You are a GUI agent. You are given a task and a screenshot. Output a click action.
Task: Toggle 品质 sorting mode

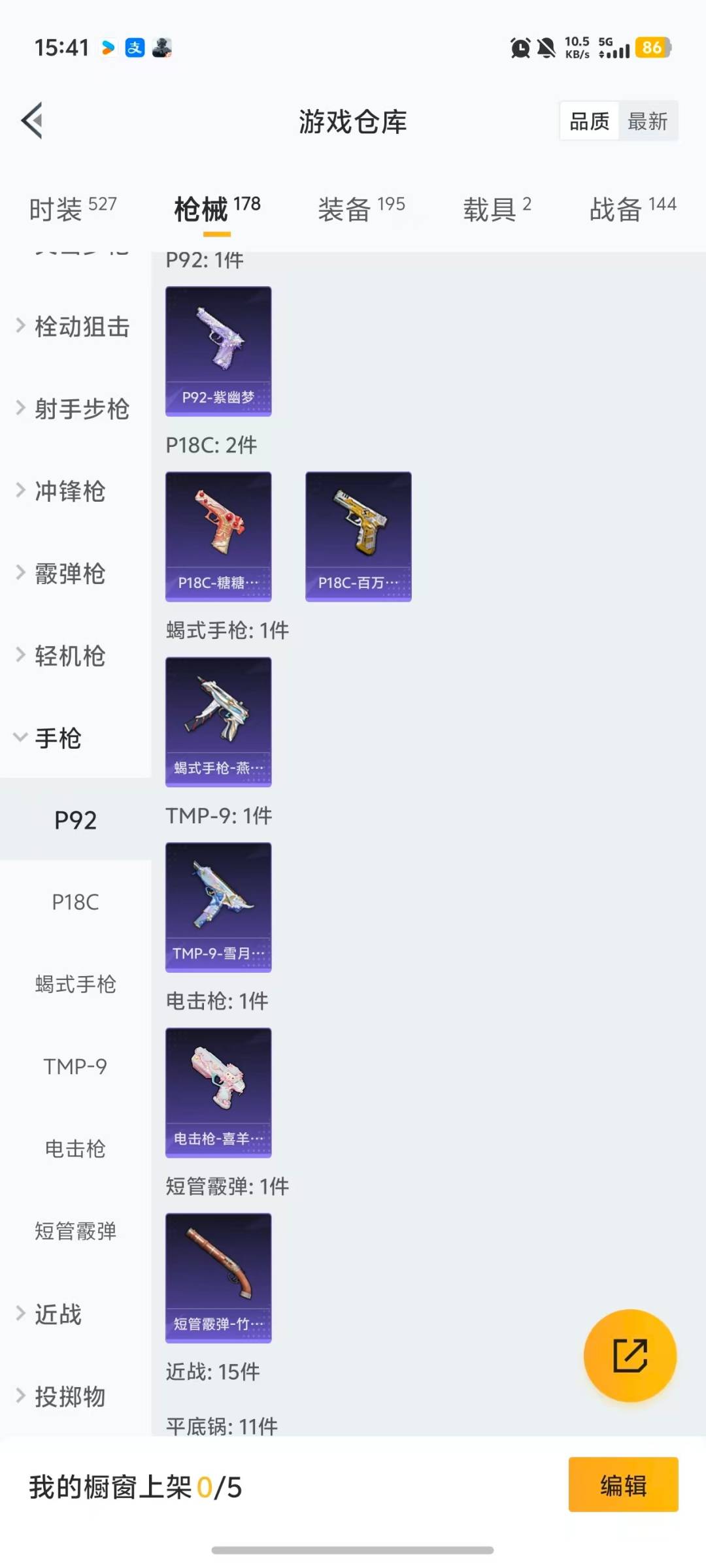point(588,121)
